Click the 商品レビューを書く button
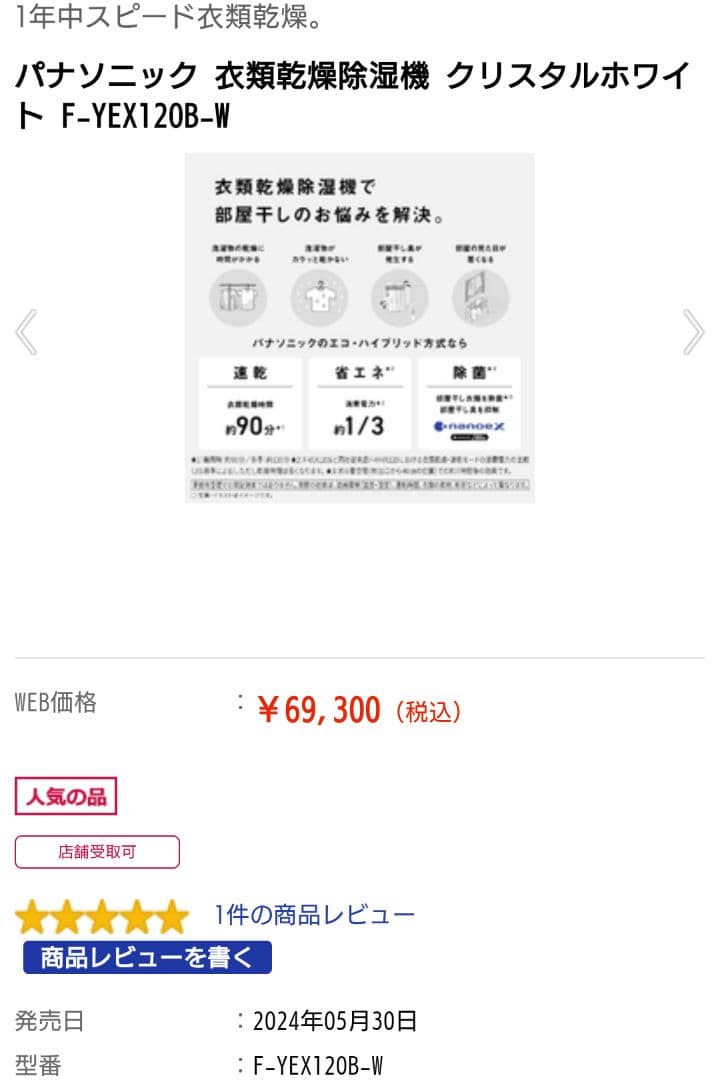The image size is (720, 1080). (x=146, y=958)
